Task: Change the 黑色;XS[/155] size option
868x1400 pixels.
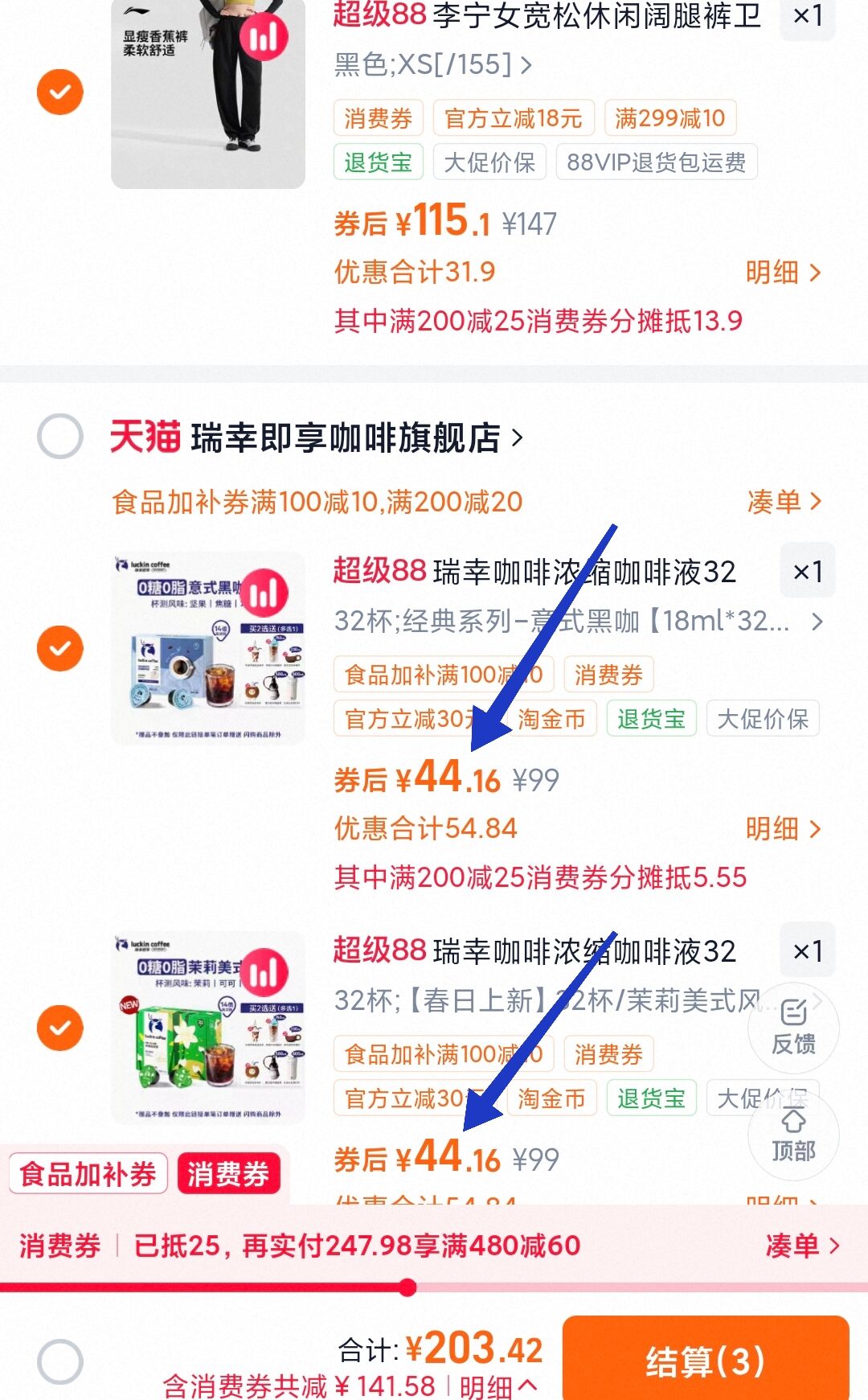Action: [432, 64]
